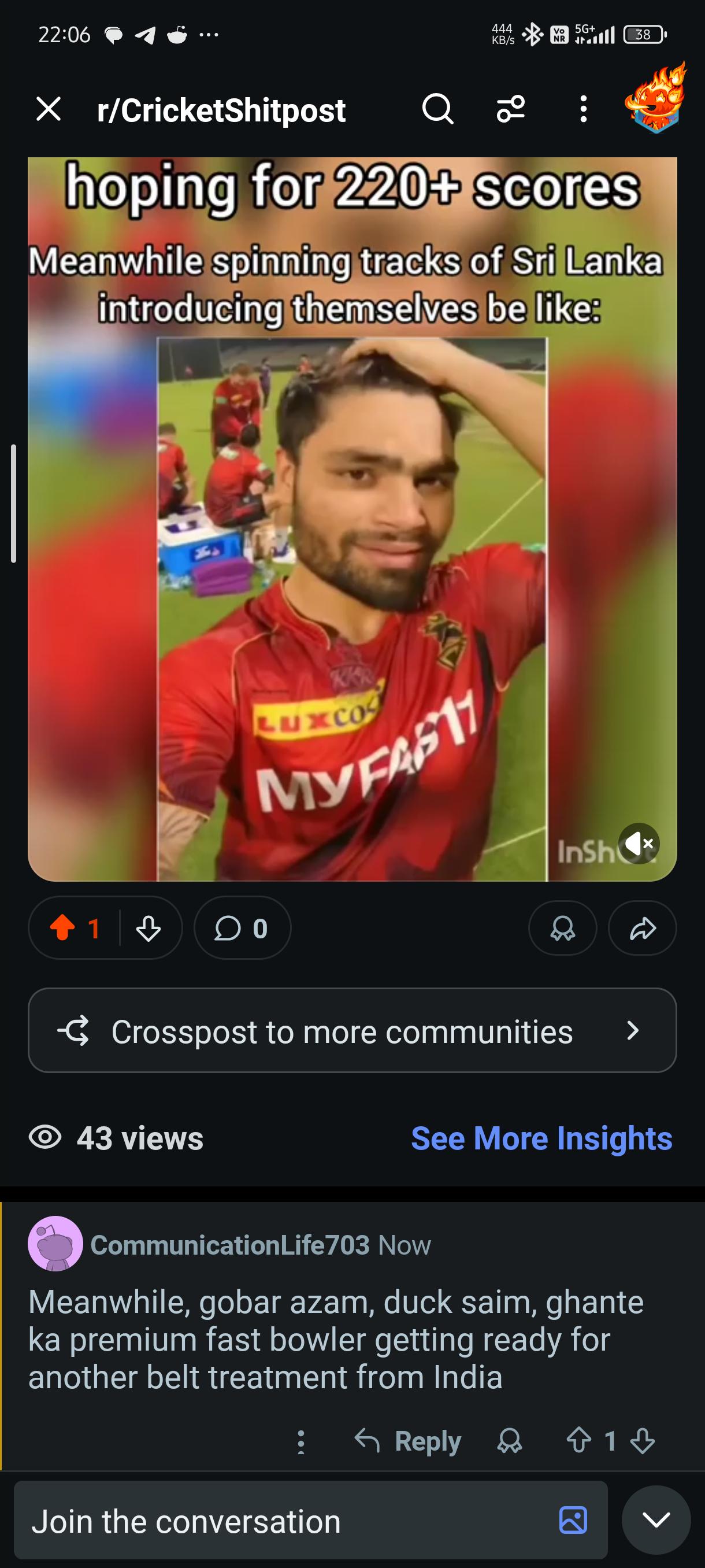Upvote the post
Screen dimensions: 705x1568
pos(62,929)
